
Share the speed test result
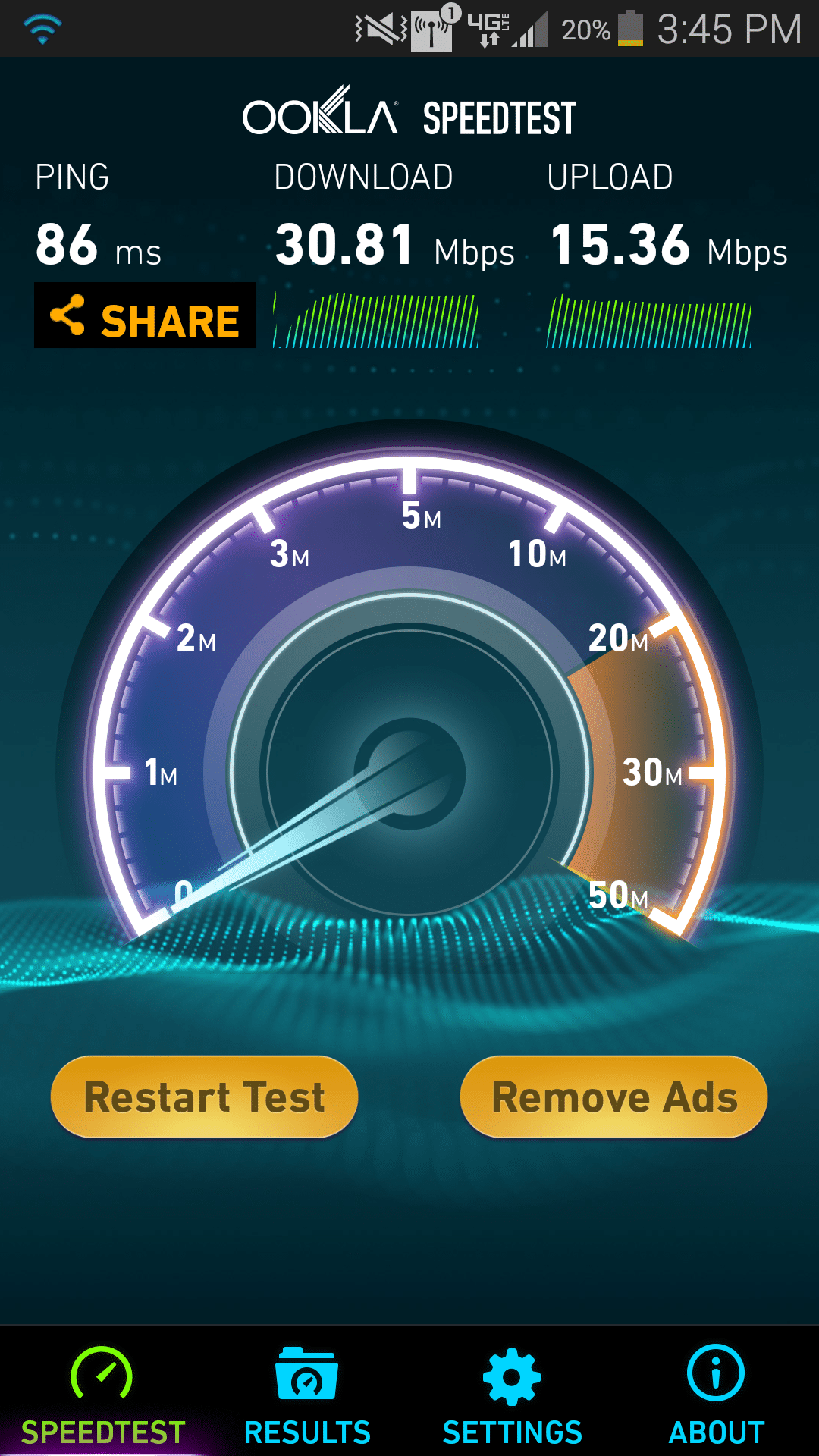point(145,315)
